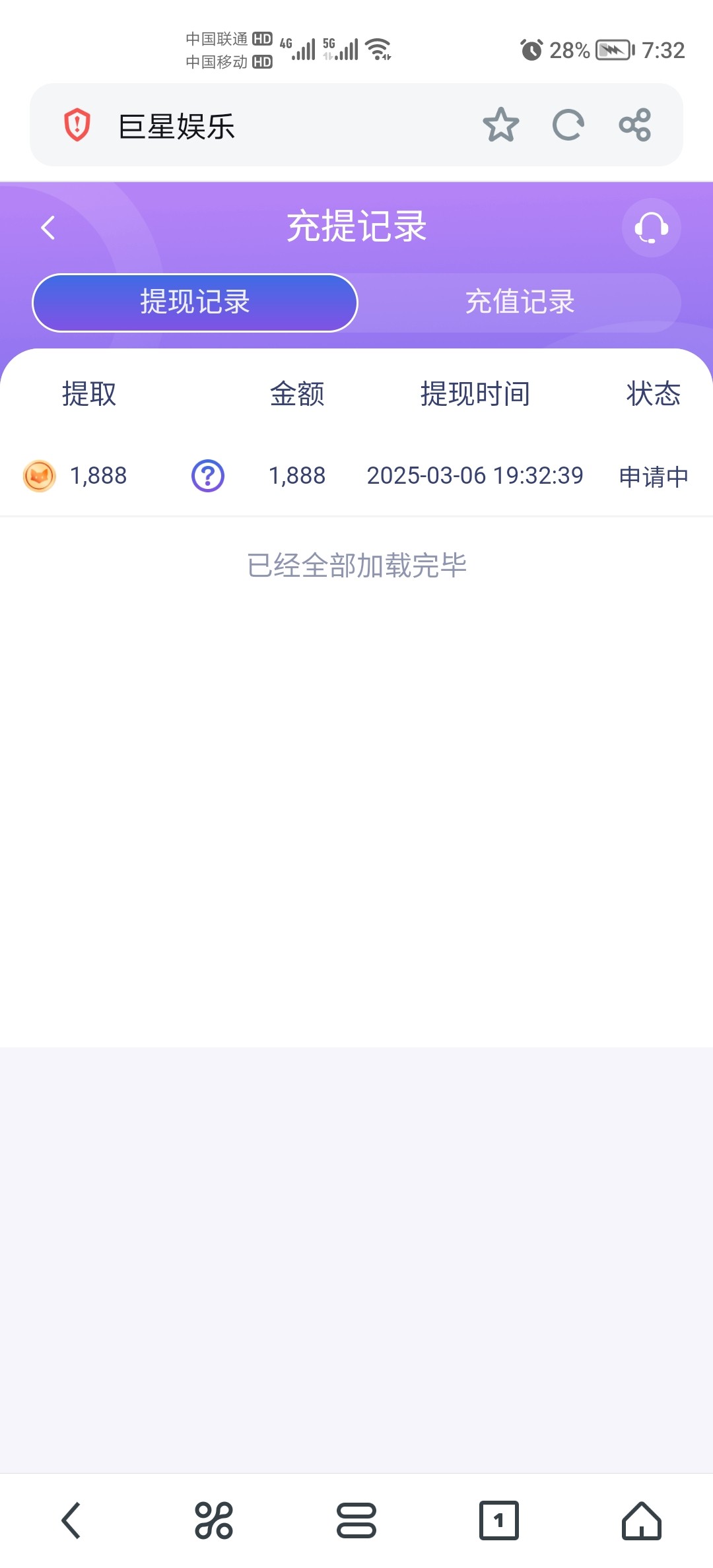Bookmark this page with the star icon
Viewport: 713px width, 1568px height.
(501, 125)
